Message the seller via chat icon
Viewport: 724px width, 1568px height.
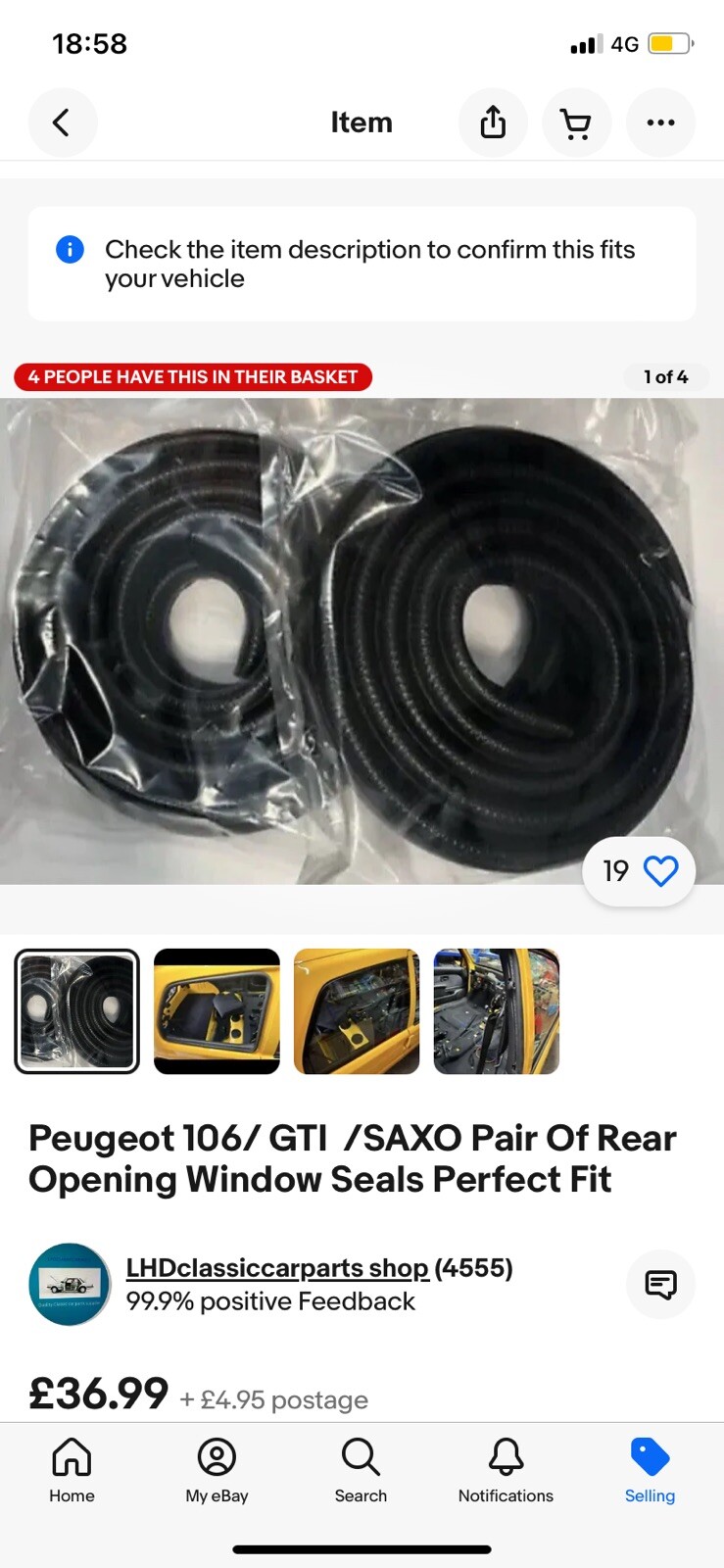click(660, 1284)
